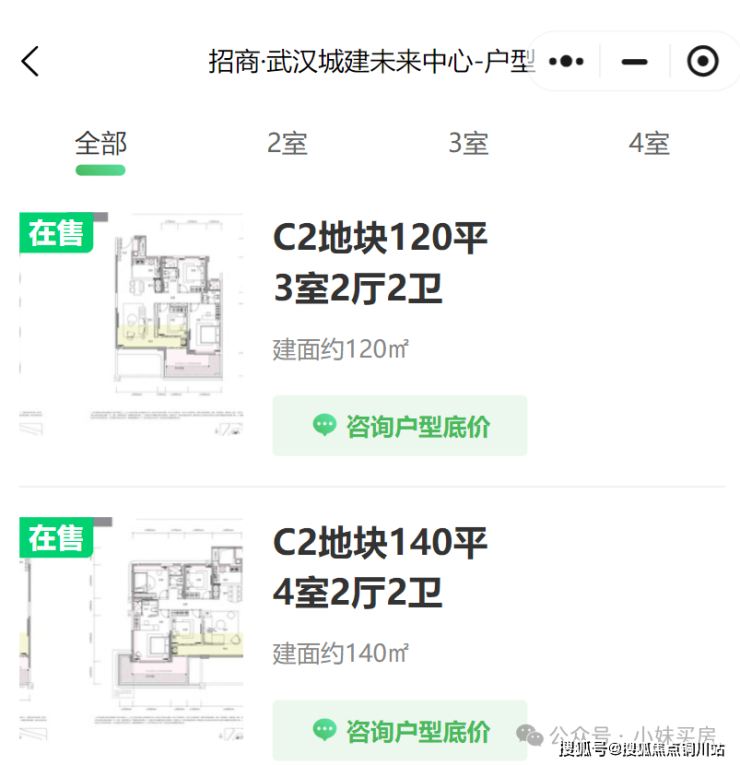Close the mini program with the circle icon
This screenshot has height=765, width=740.
703,62
